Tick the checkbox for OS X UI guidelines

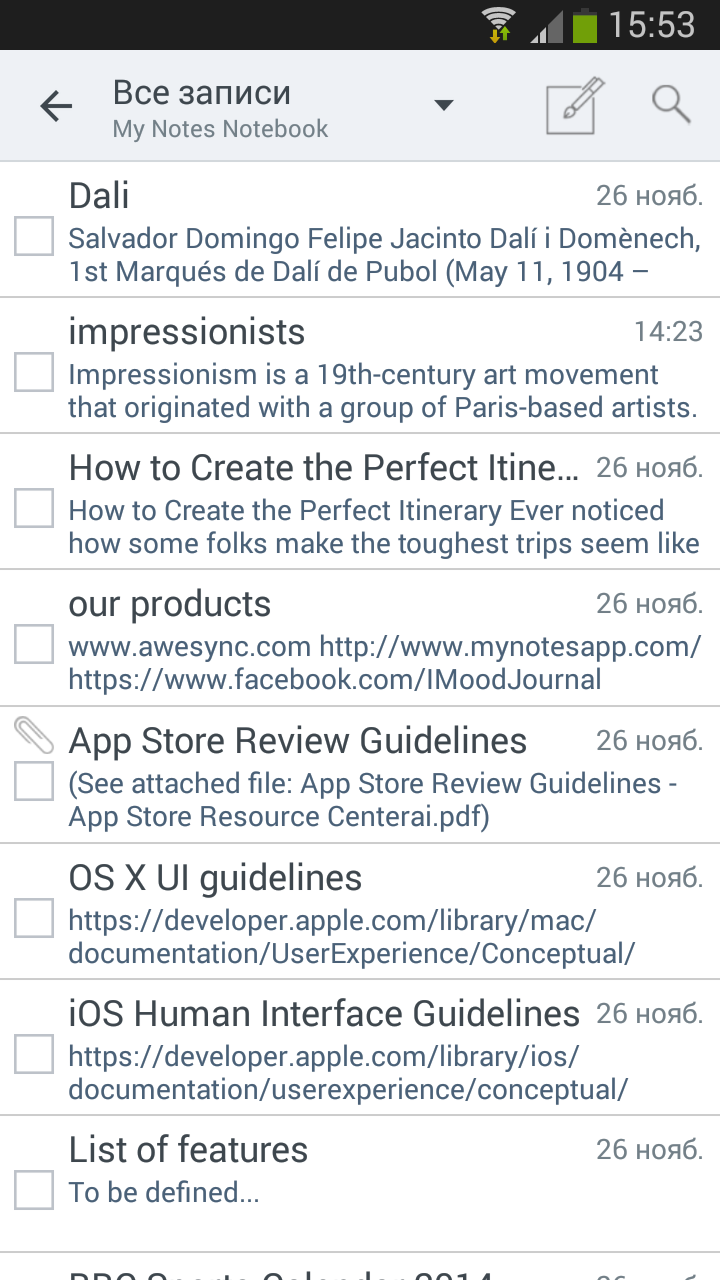(34, 918)
